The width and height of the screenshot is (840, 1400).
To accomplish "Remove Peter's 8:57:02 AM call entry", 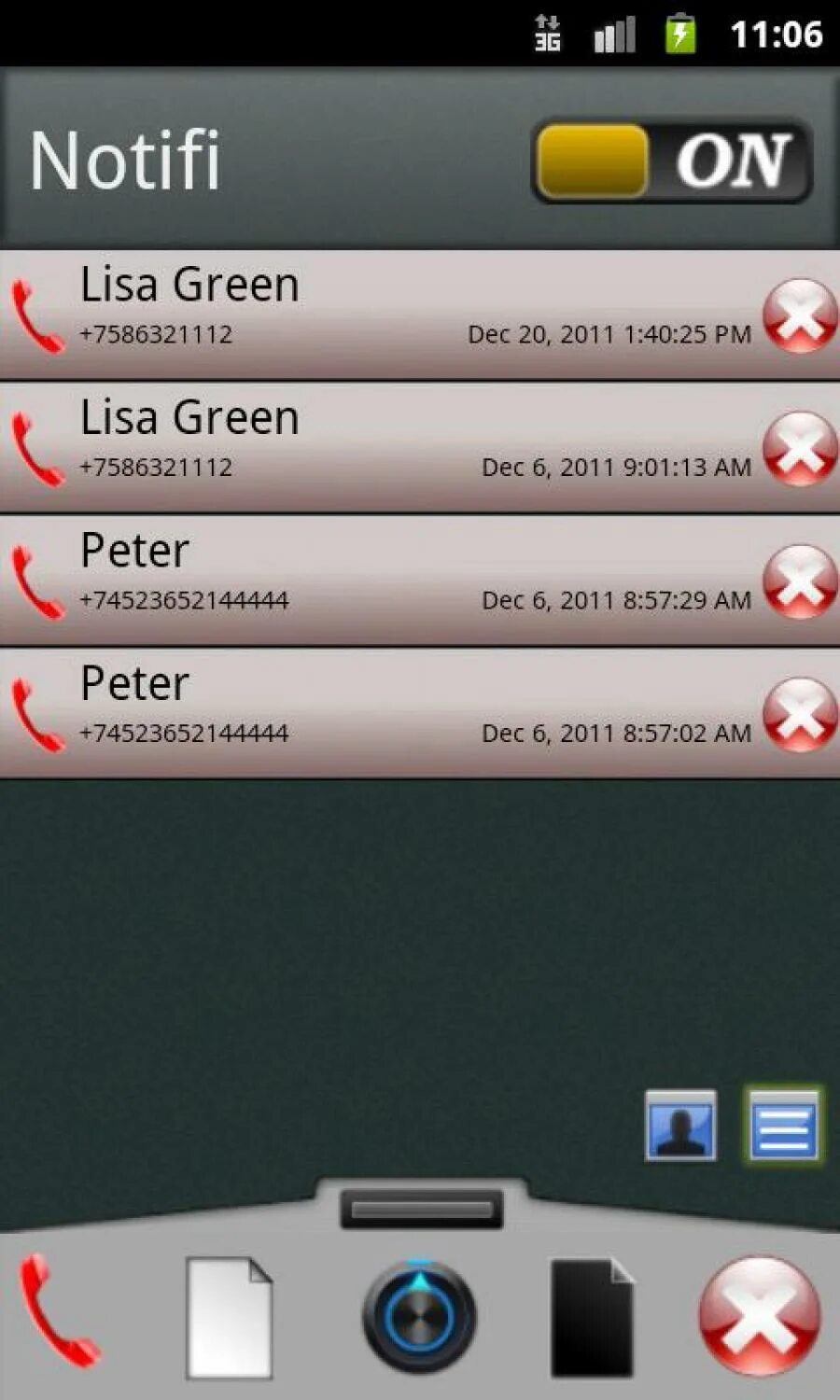I will 799,716.
